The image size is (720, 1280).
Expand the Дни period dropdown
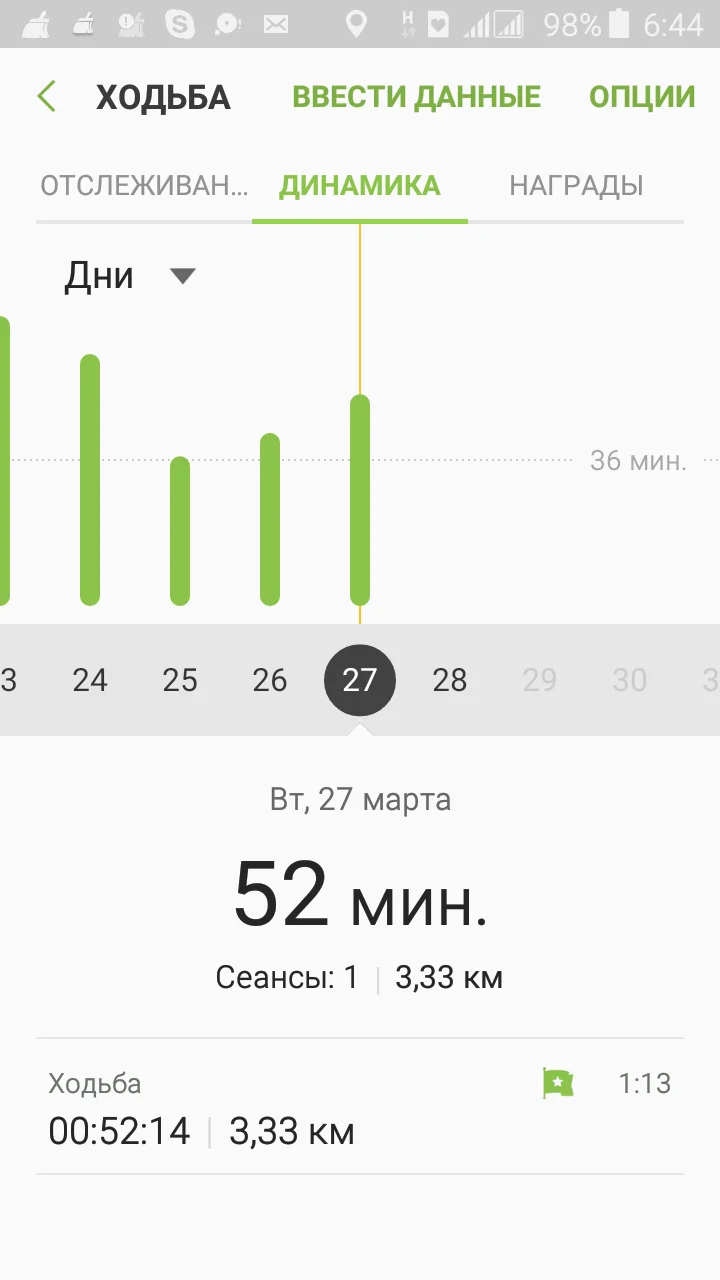[x=130, y=276]
